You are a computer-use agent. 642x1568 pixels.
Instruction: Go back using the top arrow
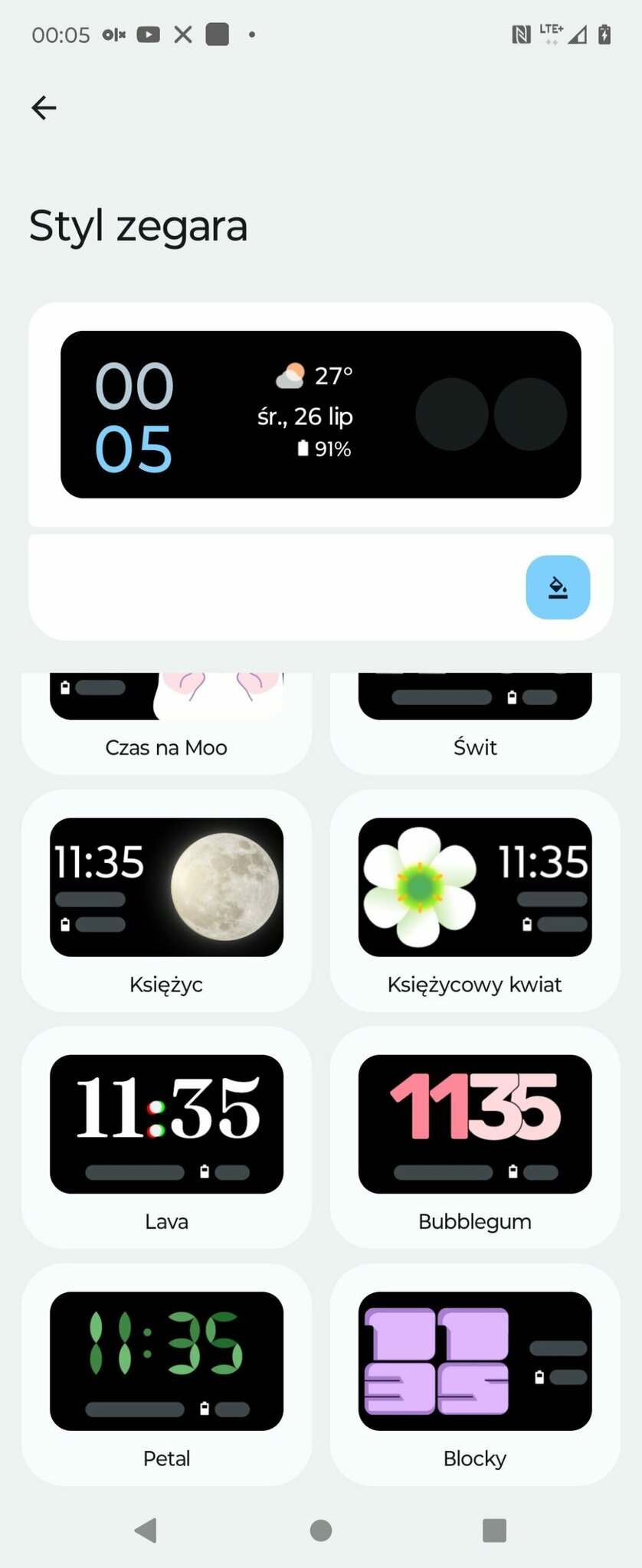[44, 108]
